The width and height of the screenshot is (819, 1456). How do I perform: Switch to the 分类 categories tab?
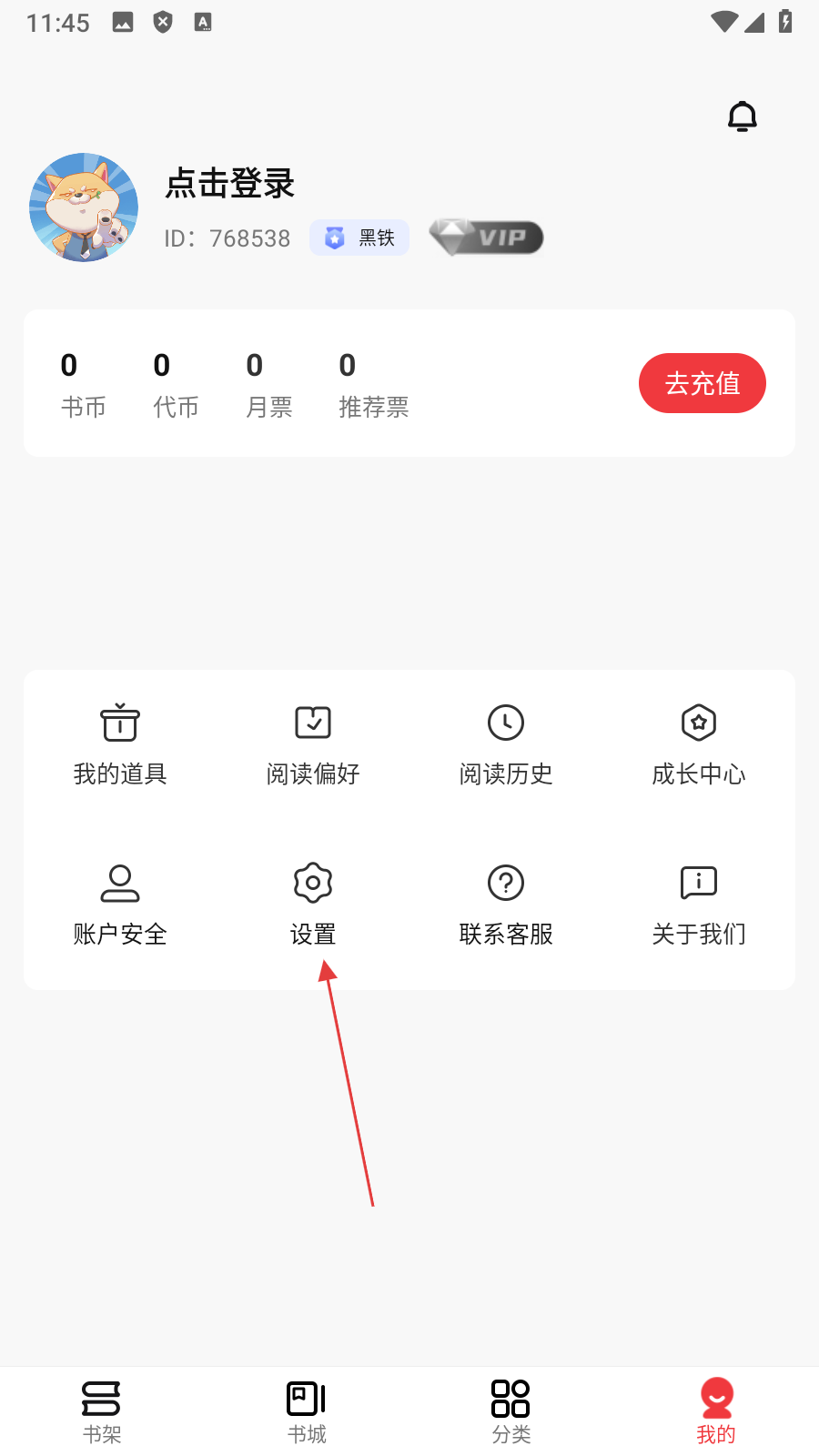[x=511, y=1411]
